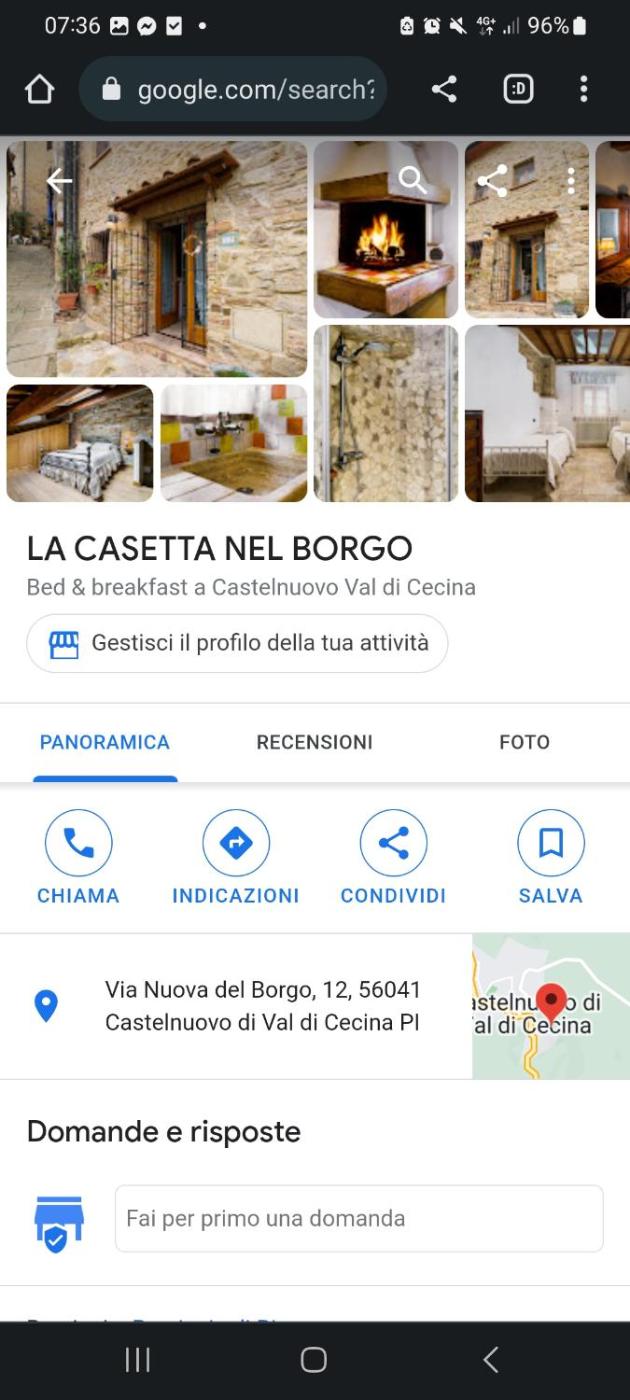The image size is (630, 1400).
Task: Share listing from the photo header icon
Action: pyautogui.click(x=492, y=181)
